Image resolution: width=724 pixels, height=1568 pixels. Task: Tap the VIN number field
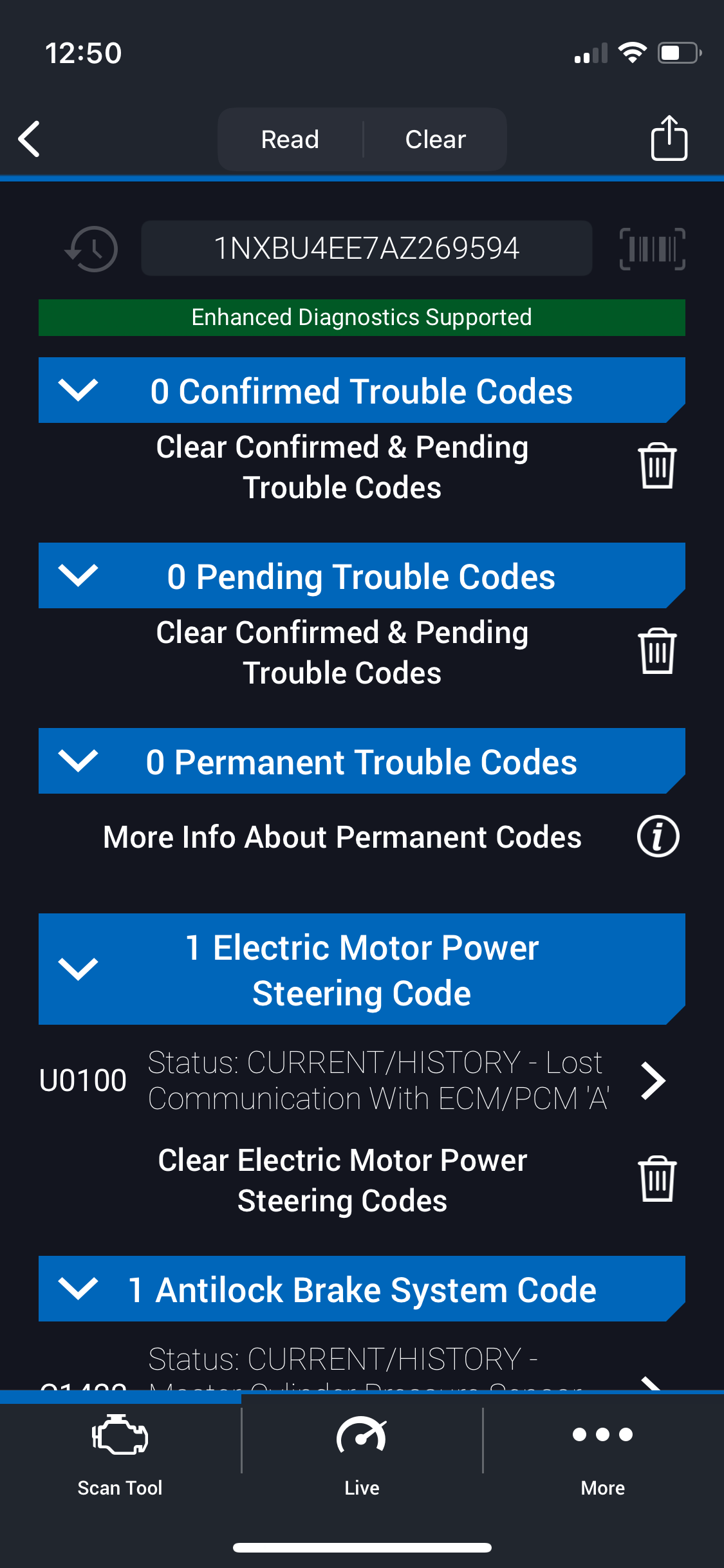coord(366,249)
